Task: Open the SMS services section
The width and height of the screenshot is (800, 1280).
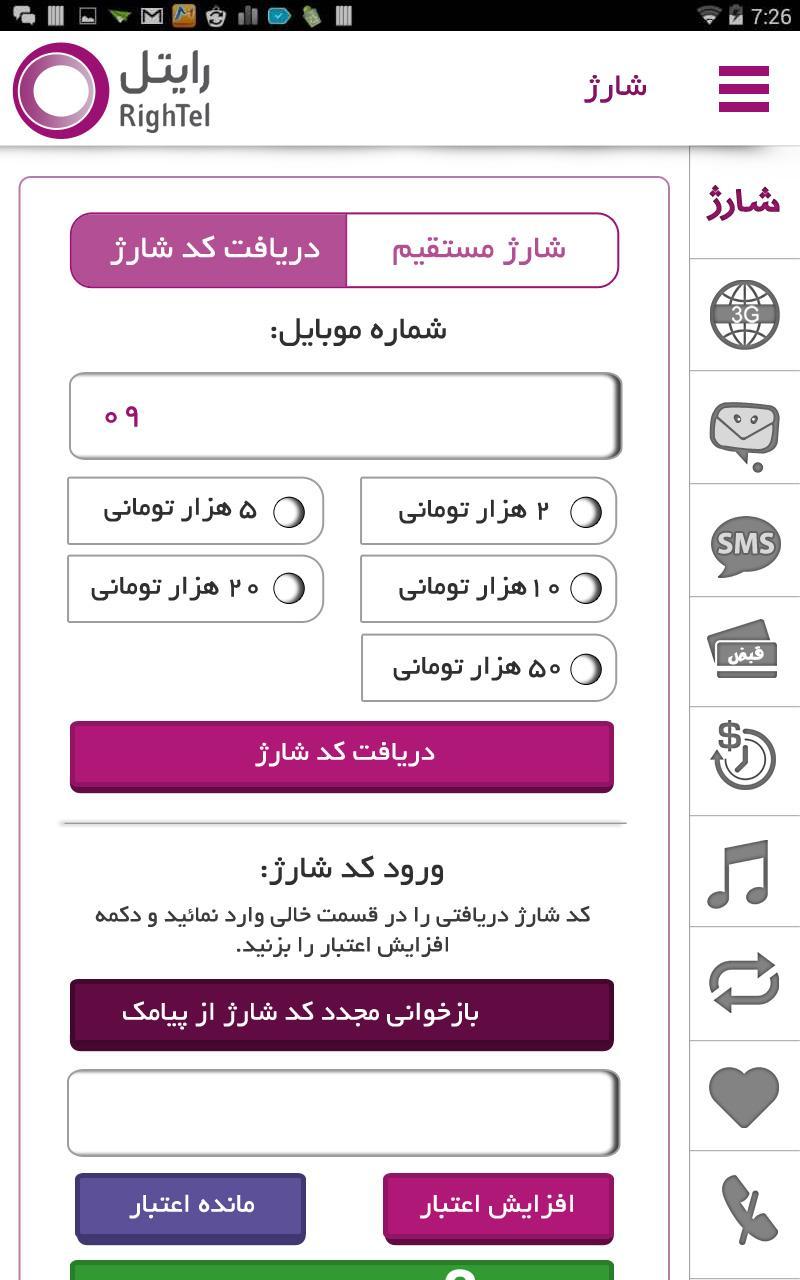Action: (744, 548)
